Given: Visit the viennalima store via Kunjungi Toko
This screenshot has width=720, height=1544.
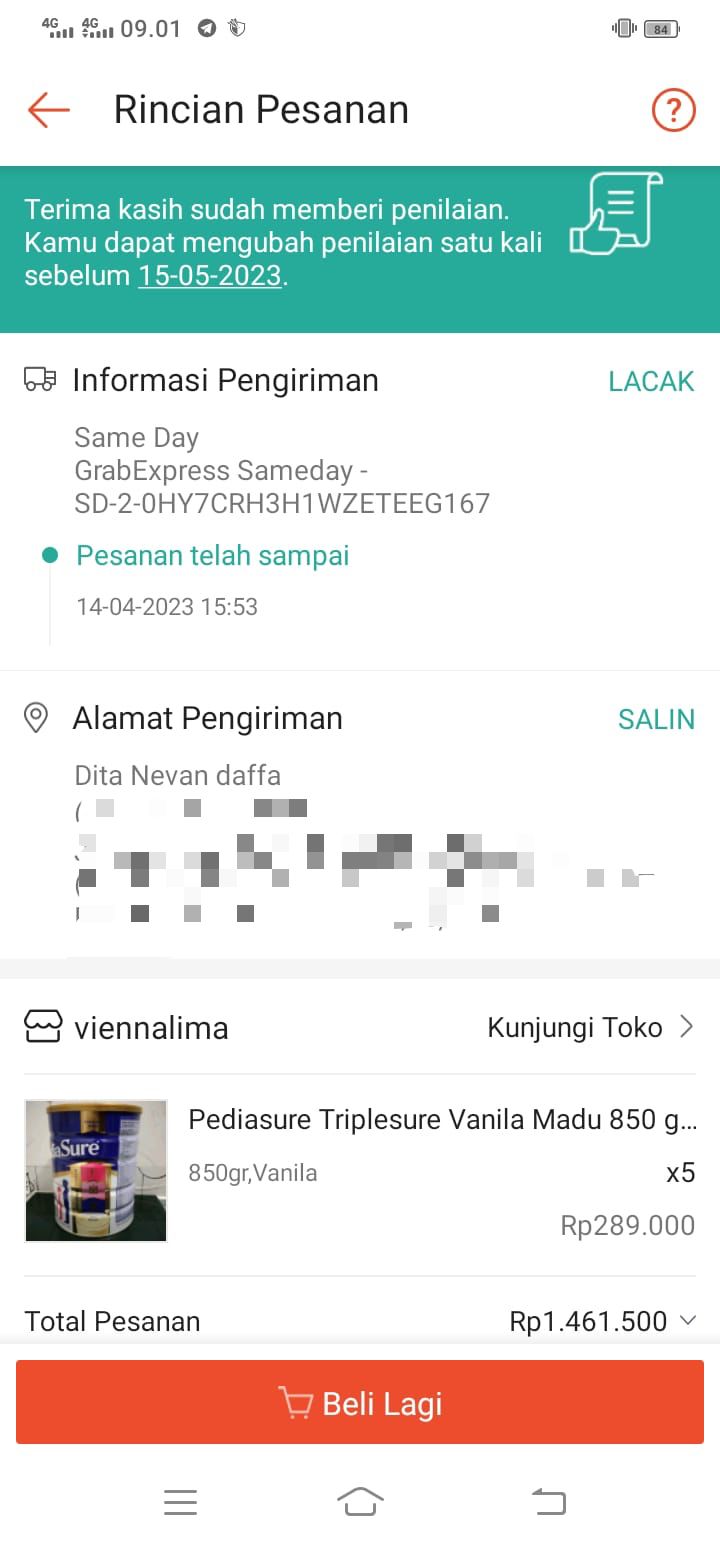Looking at the screenshot, I should [x=590, y=1027].
